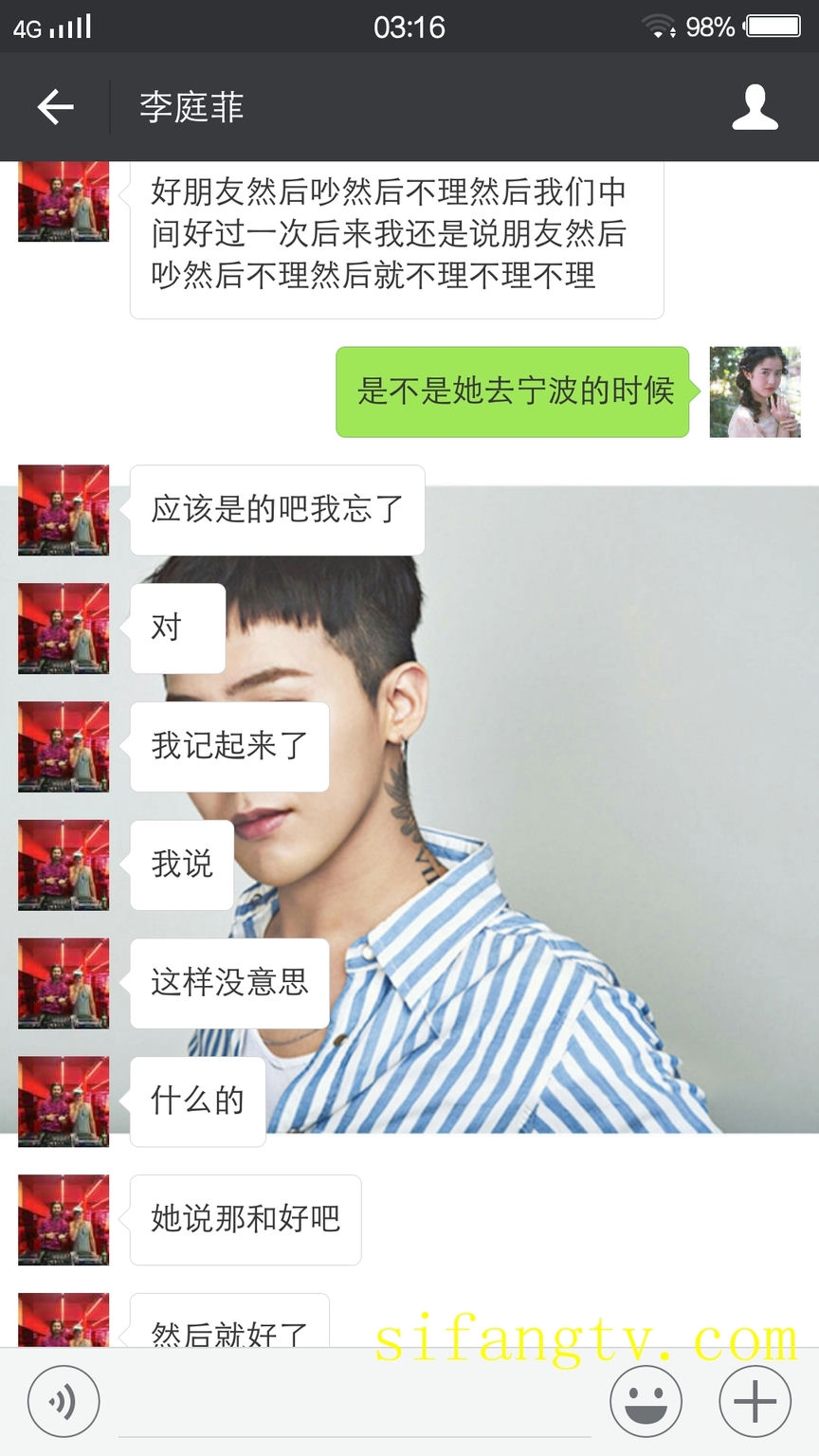Open my avatar beside 是不是她去宁波的时候
Image resolution: width=819 pixels, height=1456 pixels.
(x=755, y=391)
